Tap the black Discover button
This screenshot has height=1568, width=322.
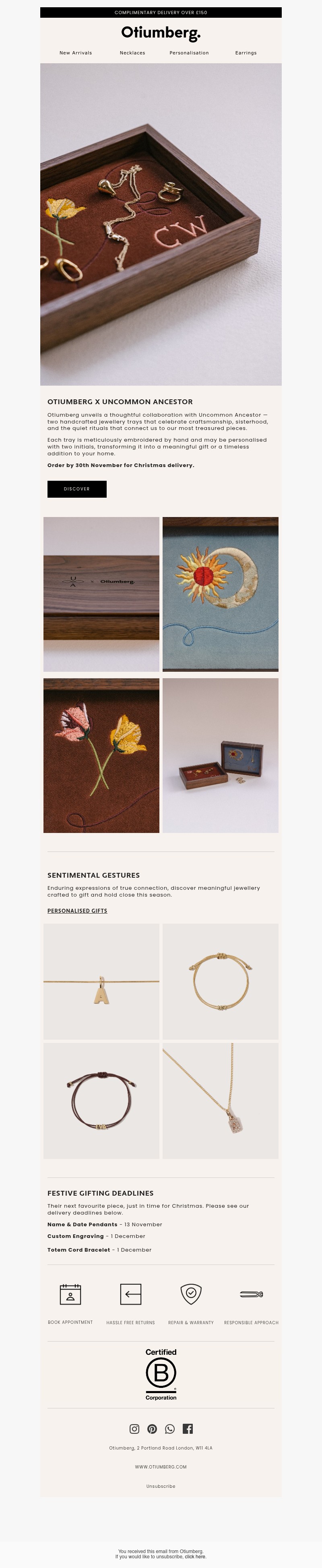(x=76, y=489)
